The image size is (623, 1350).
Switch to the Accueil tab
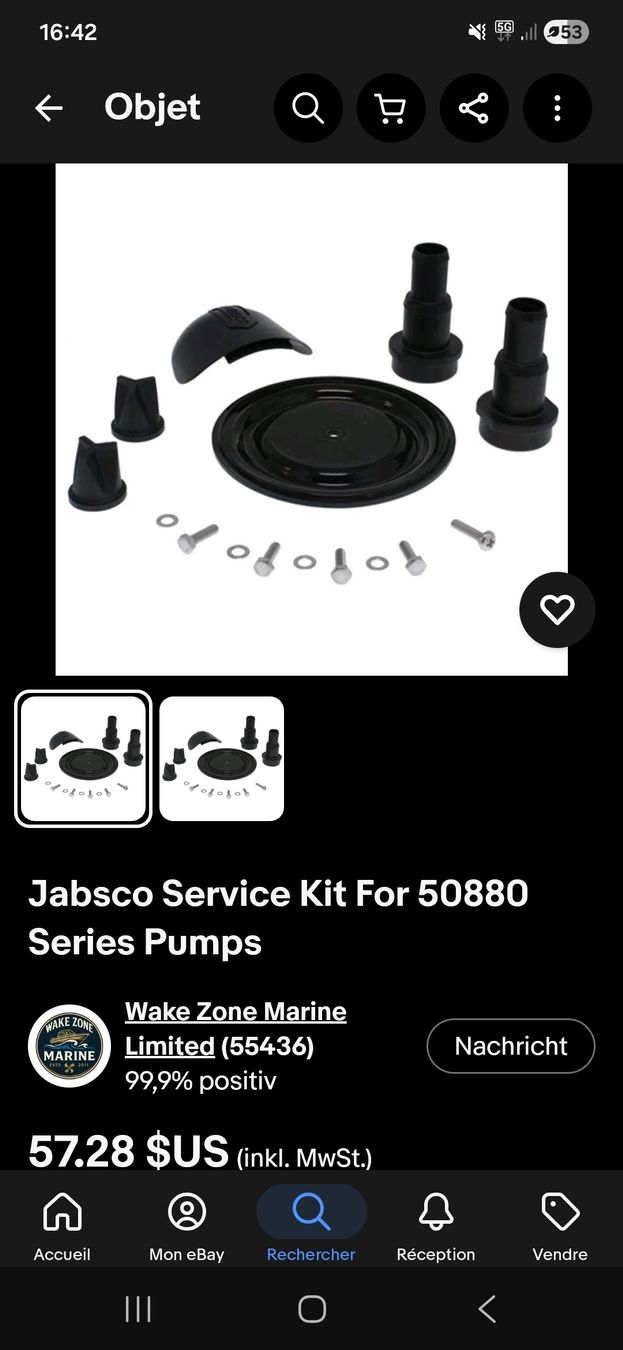pos(62,1226)
